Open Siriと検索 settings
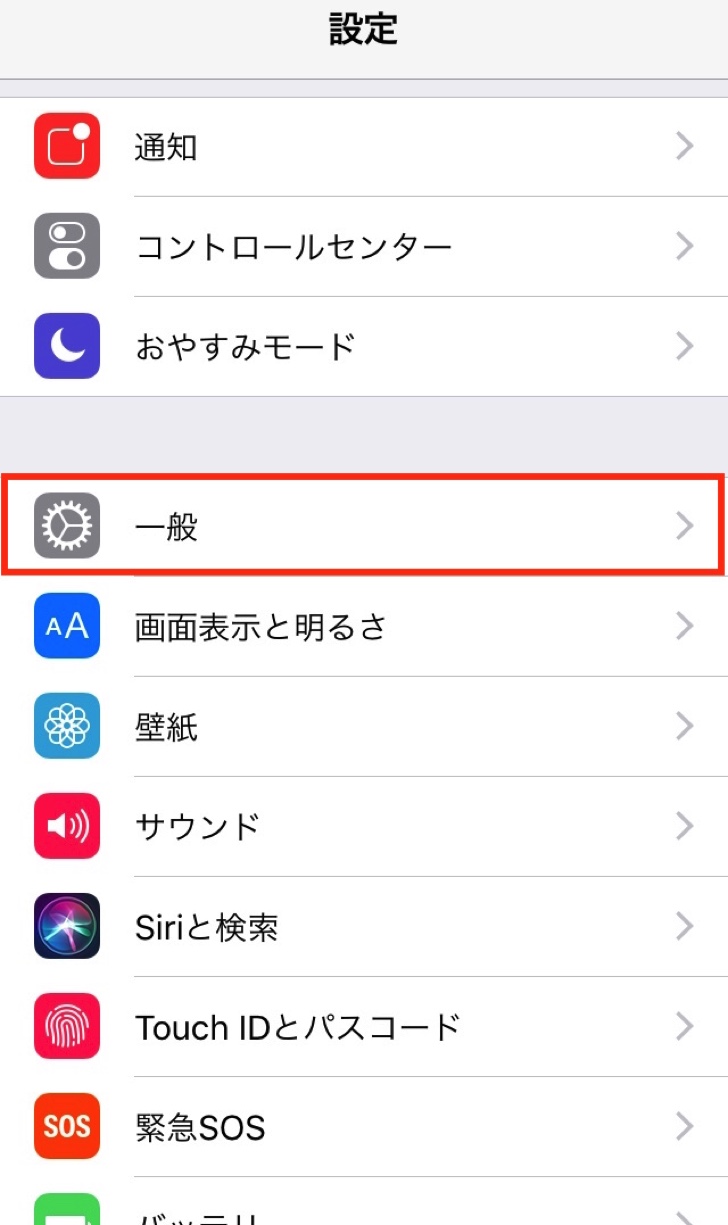Viewport: 728px width, 1225px height. pos(364,926)
